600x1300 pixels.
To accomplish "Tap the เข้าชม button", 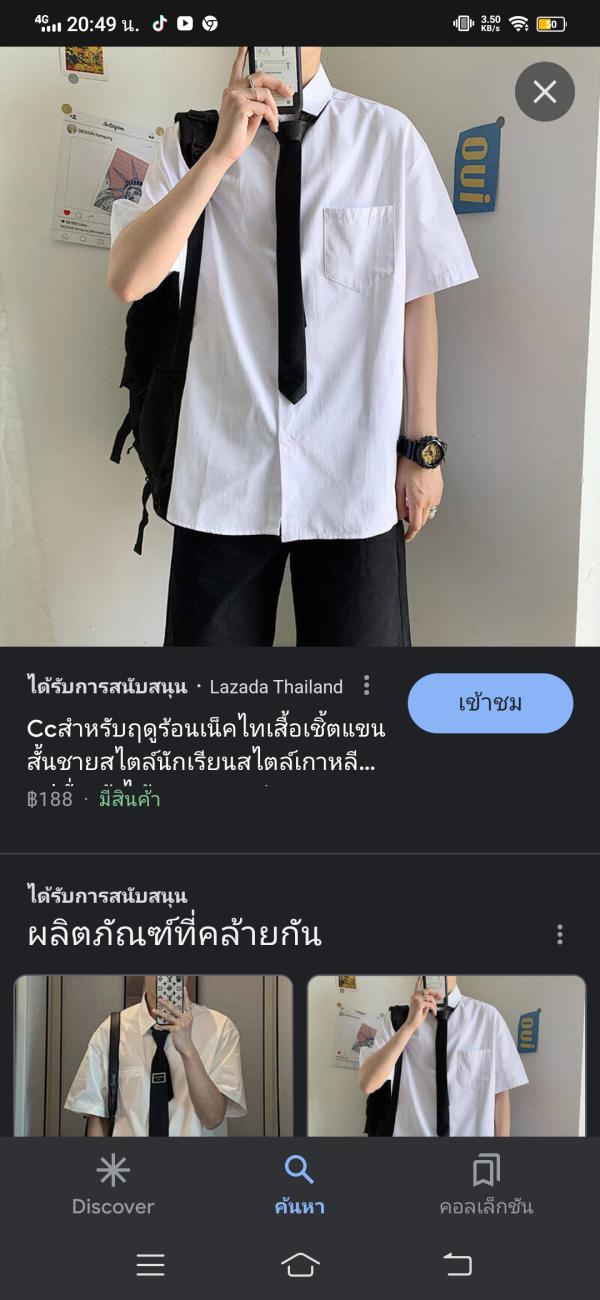I will tap(490, 703).
